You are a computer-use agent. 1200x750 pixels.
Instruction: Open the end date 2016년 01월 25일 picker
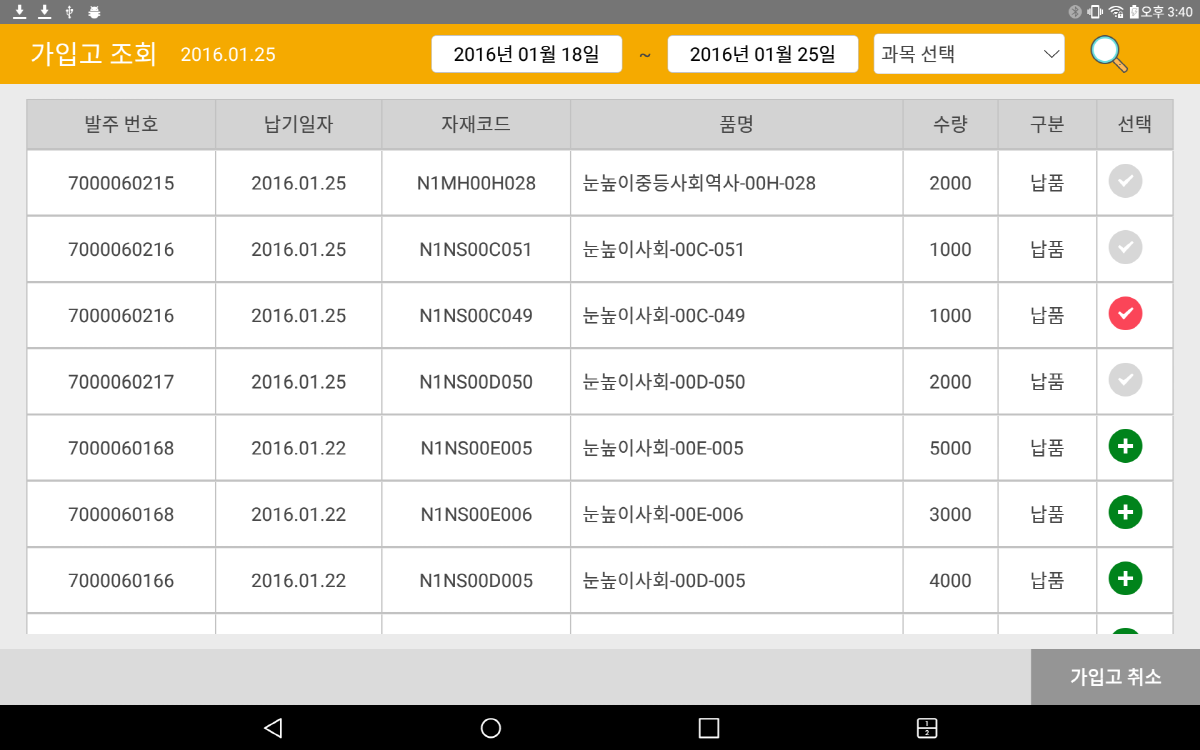pyautogui.click(x=762, y=54)
